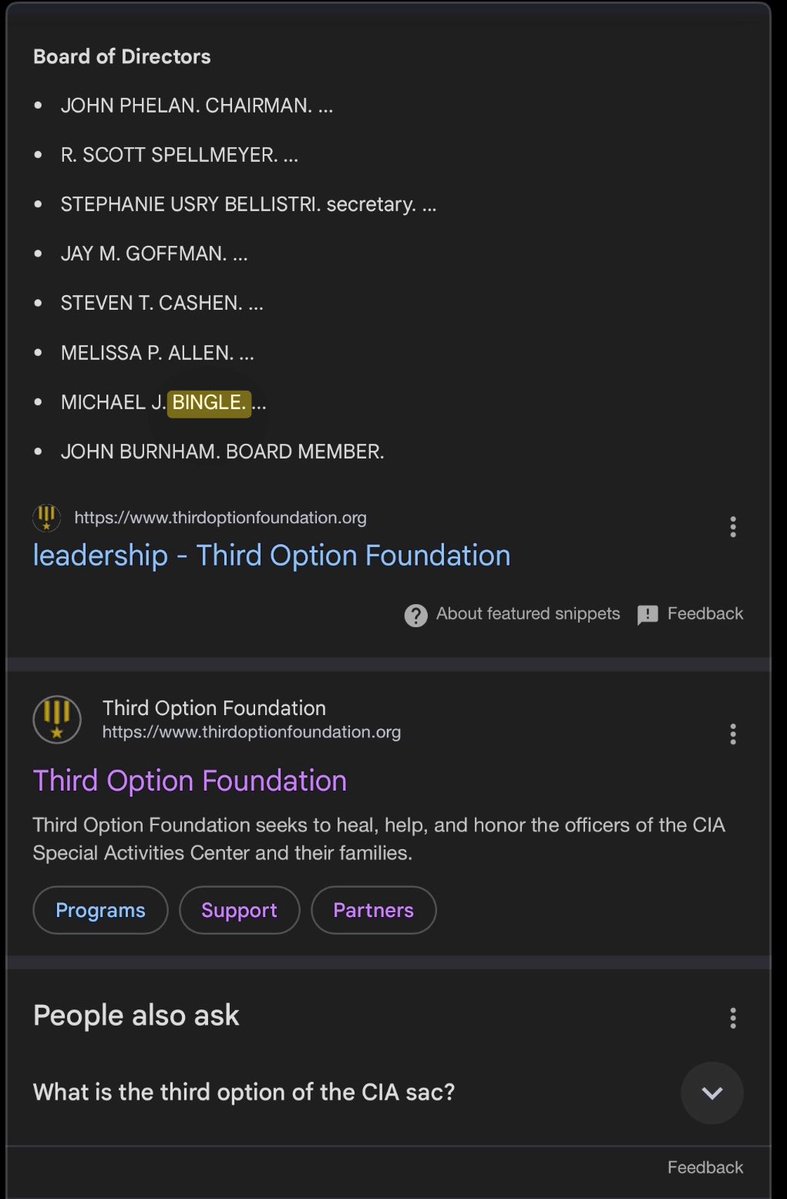
Task: Select the Partners chip
Action: click(373, 910)
